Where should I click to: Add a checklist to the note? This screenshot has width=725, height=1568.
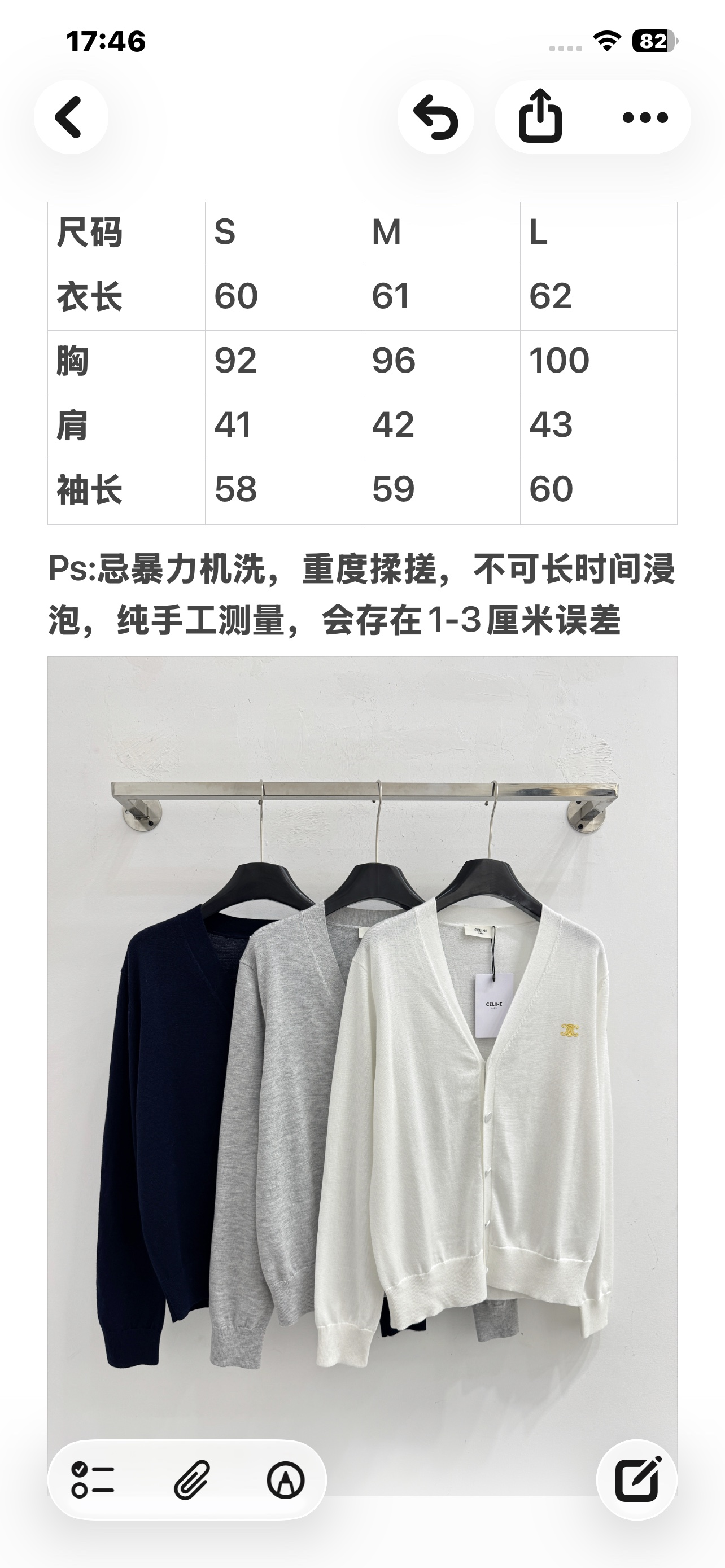[93, 1480]
